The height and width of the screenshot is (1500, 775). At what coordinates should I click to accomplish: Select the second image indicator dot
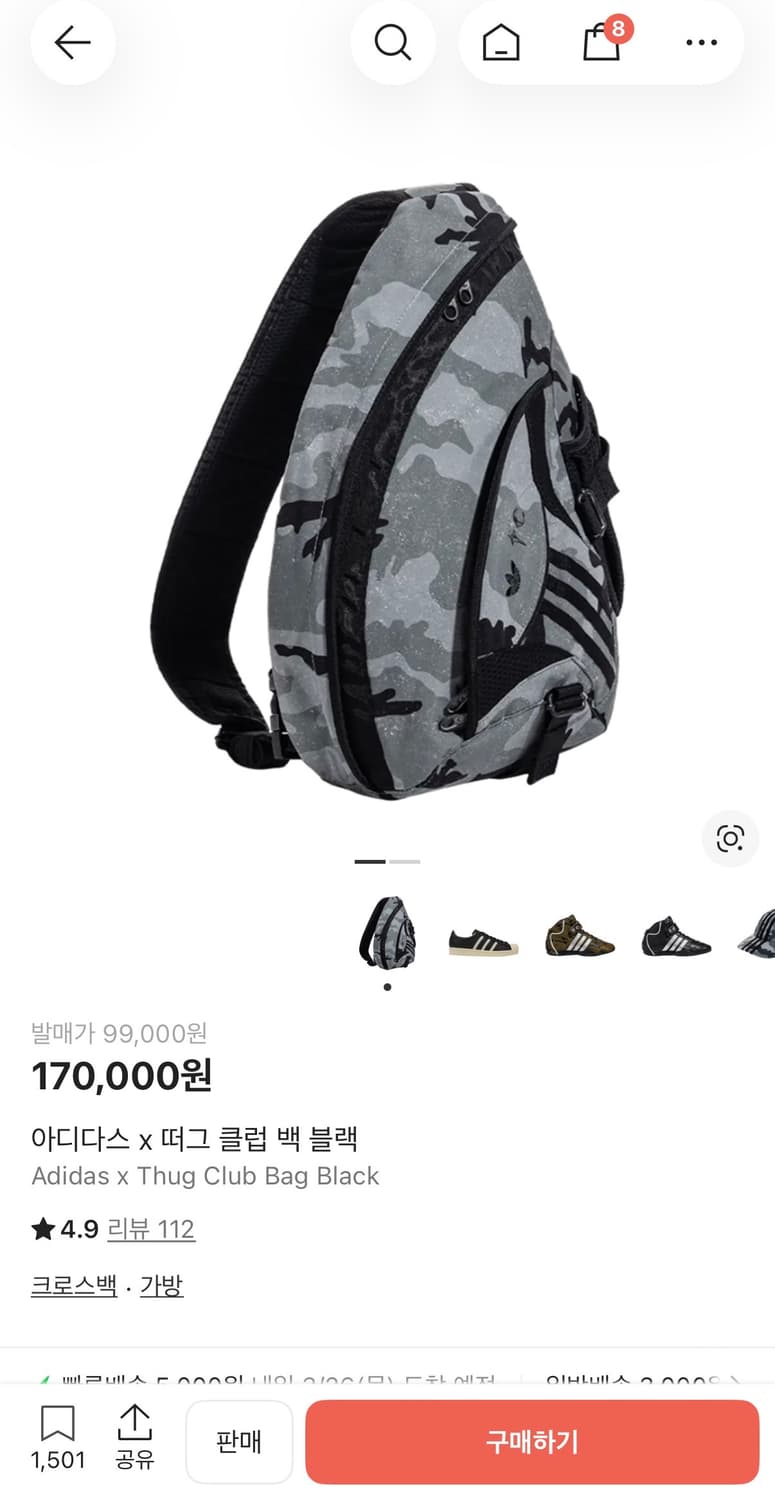tap(405, 861)
